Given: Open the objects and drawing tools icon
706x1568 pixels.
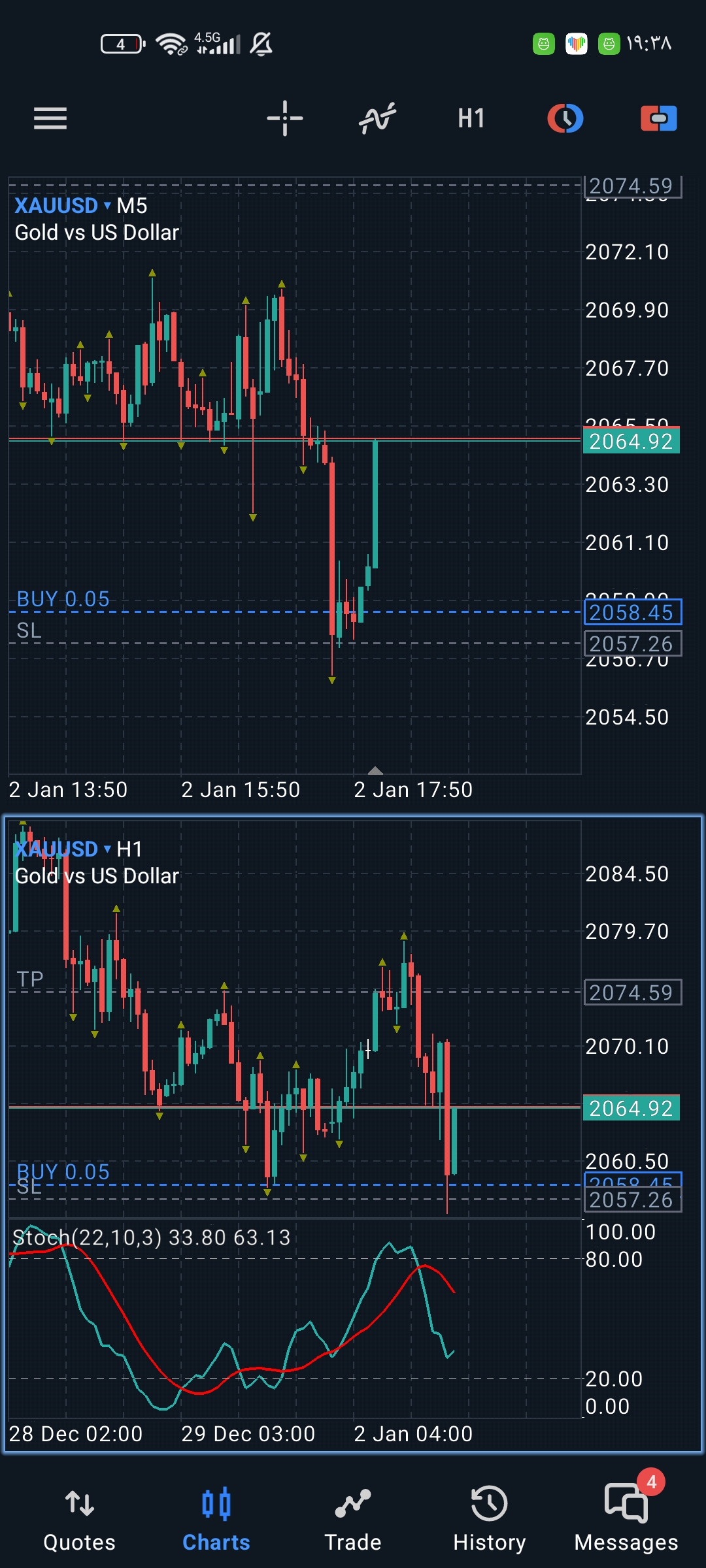Looking at the screenshot, I should (x=565, y=118).
